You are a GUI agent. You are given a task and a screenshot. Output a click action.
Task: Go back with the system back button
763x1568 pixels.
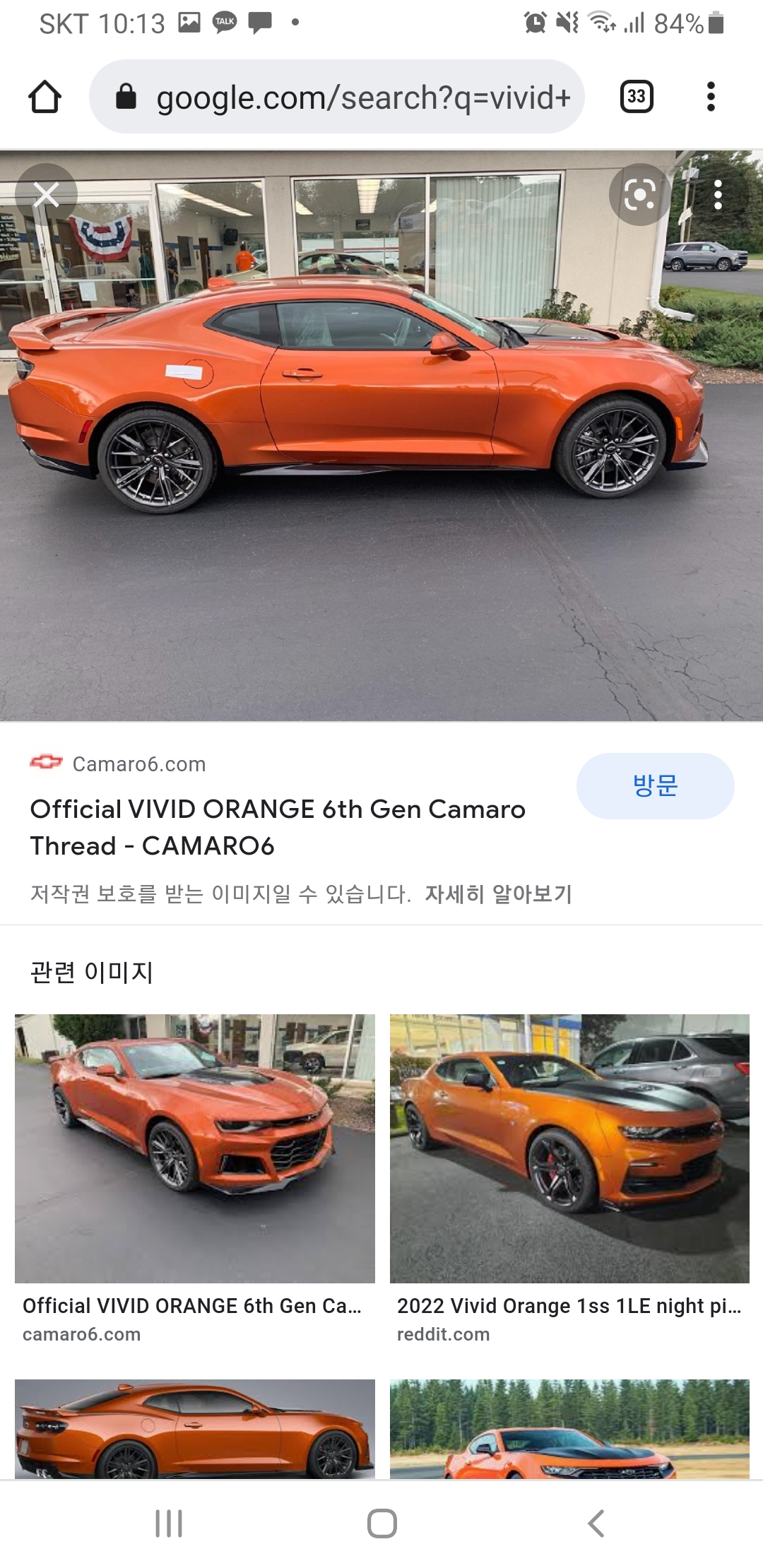pyautogui.click(x=596, y=1524)
